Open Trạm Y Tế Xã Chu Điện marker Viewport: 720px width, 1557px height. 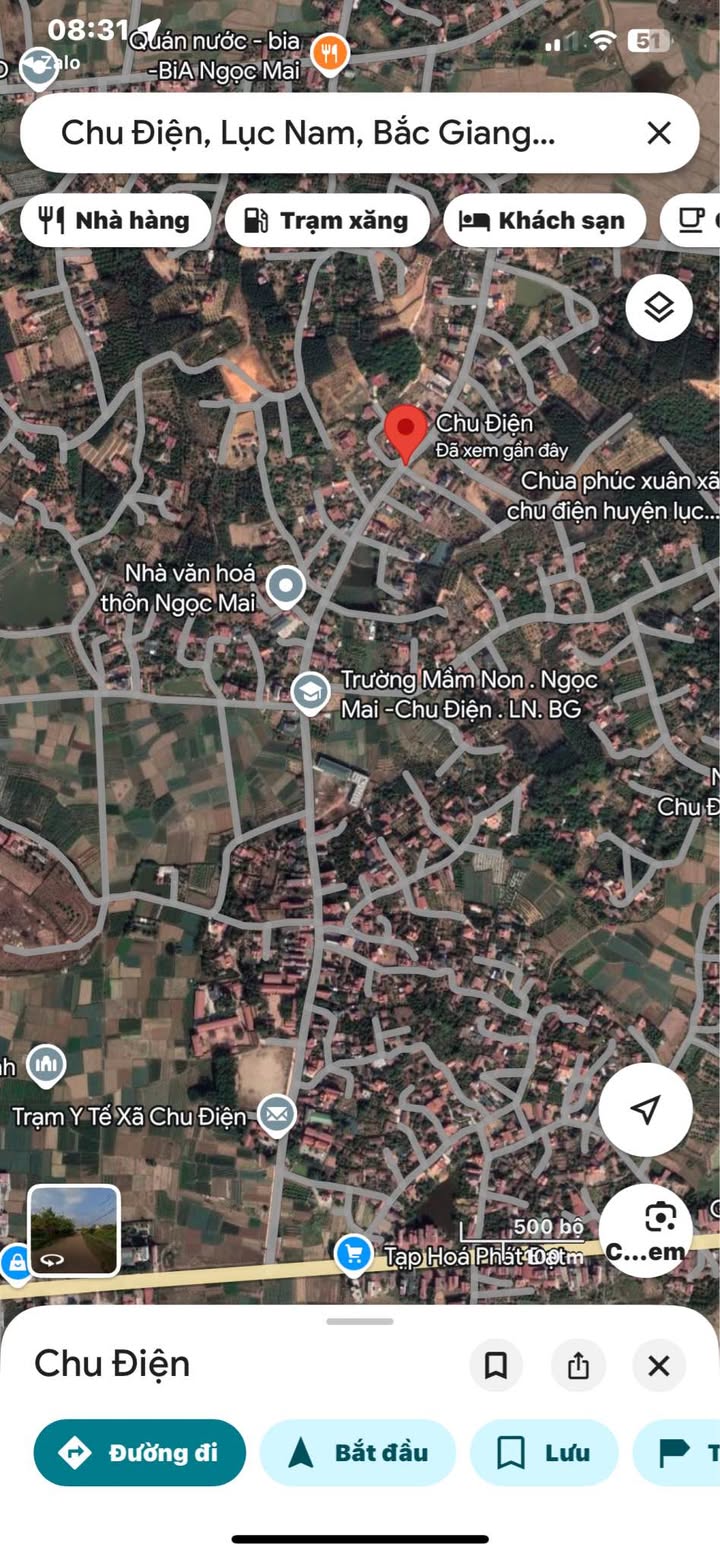(276, 1114)
